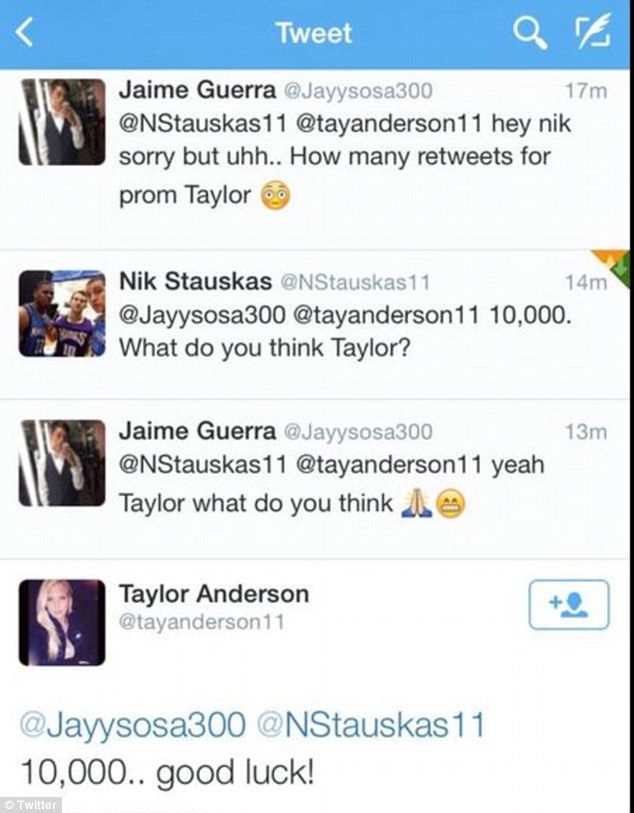Follow Taylor Anderson

[568, 604]
